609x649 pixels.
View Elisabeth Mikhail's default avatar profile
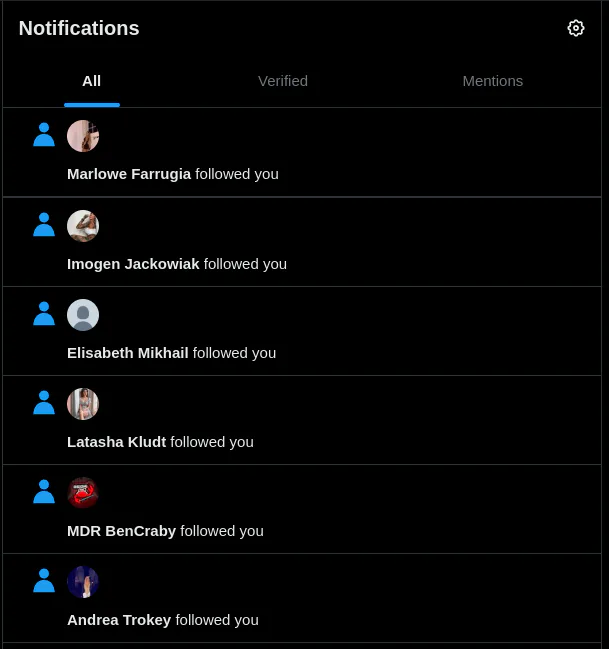pyautogui.click(x=83, y=315)
